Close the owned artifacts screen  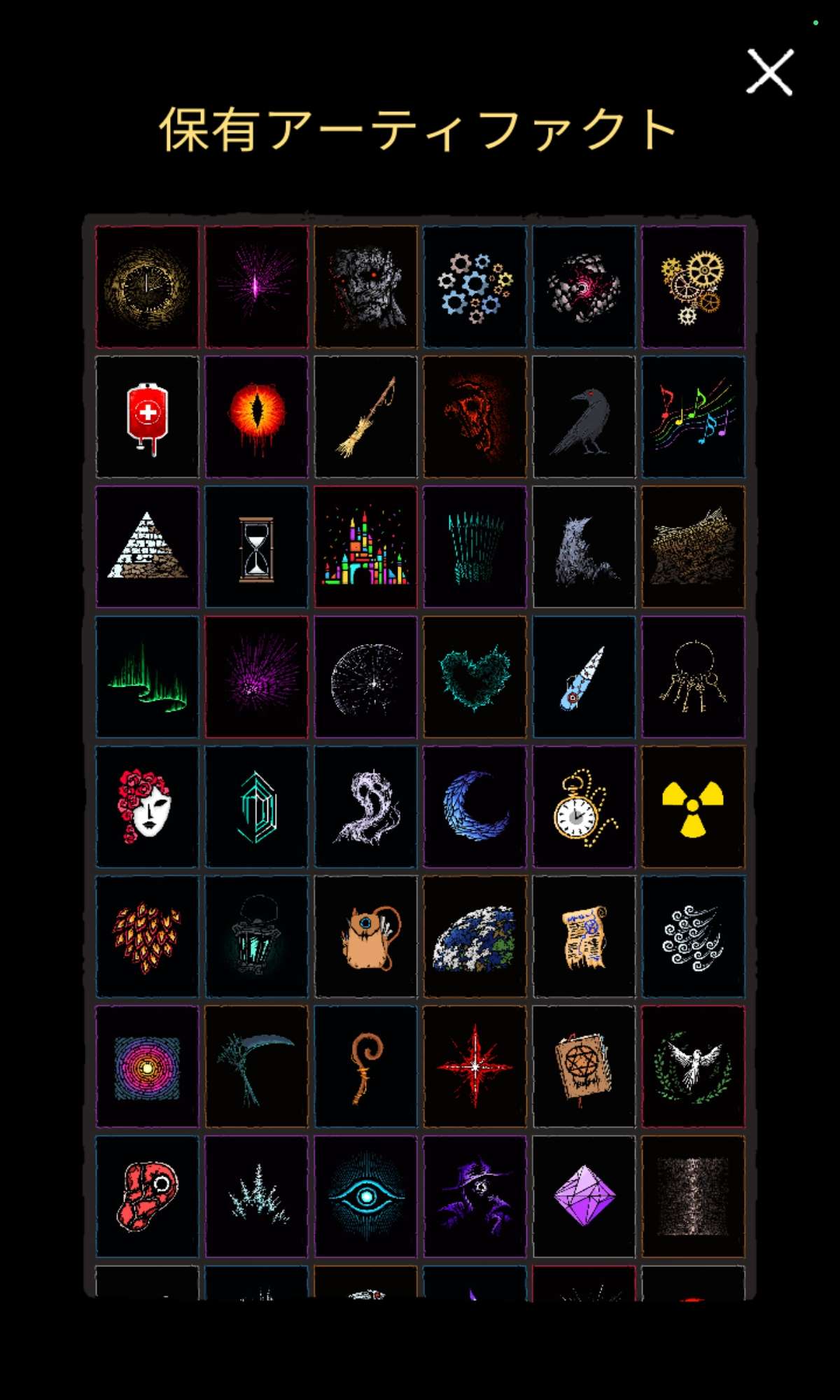769,71
